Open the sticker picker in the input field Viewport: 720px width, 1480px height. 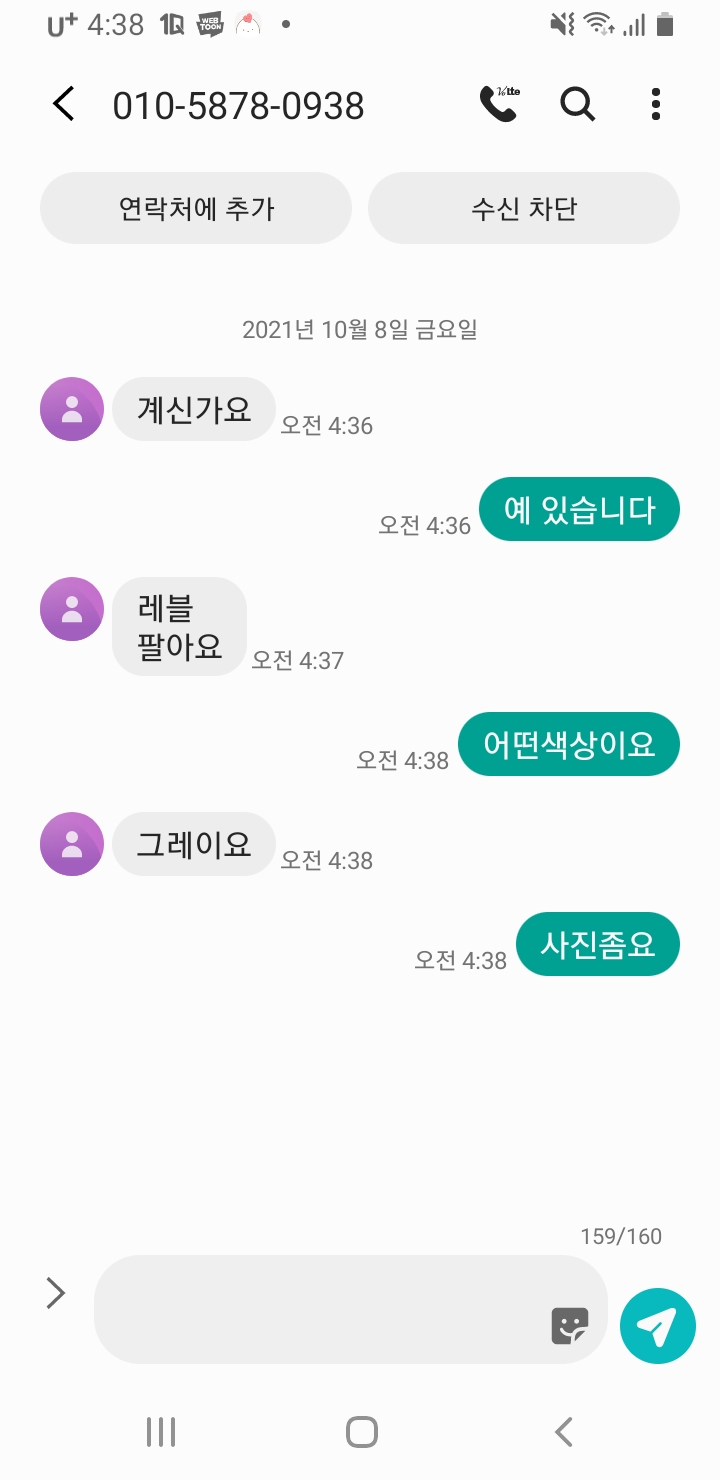pos(570,1326)
